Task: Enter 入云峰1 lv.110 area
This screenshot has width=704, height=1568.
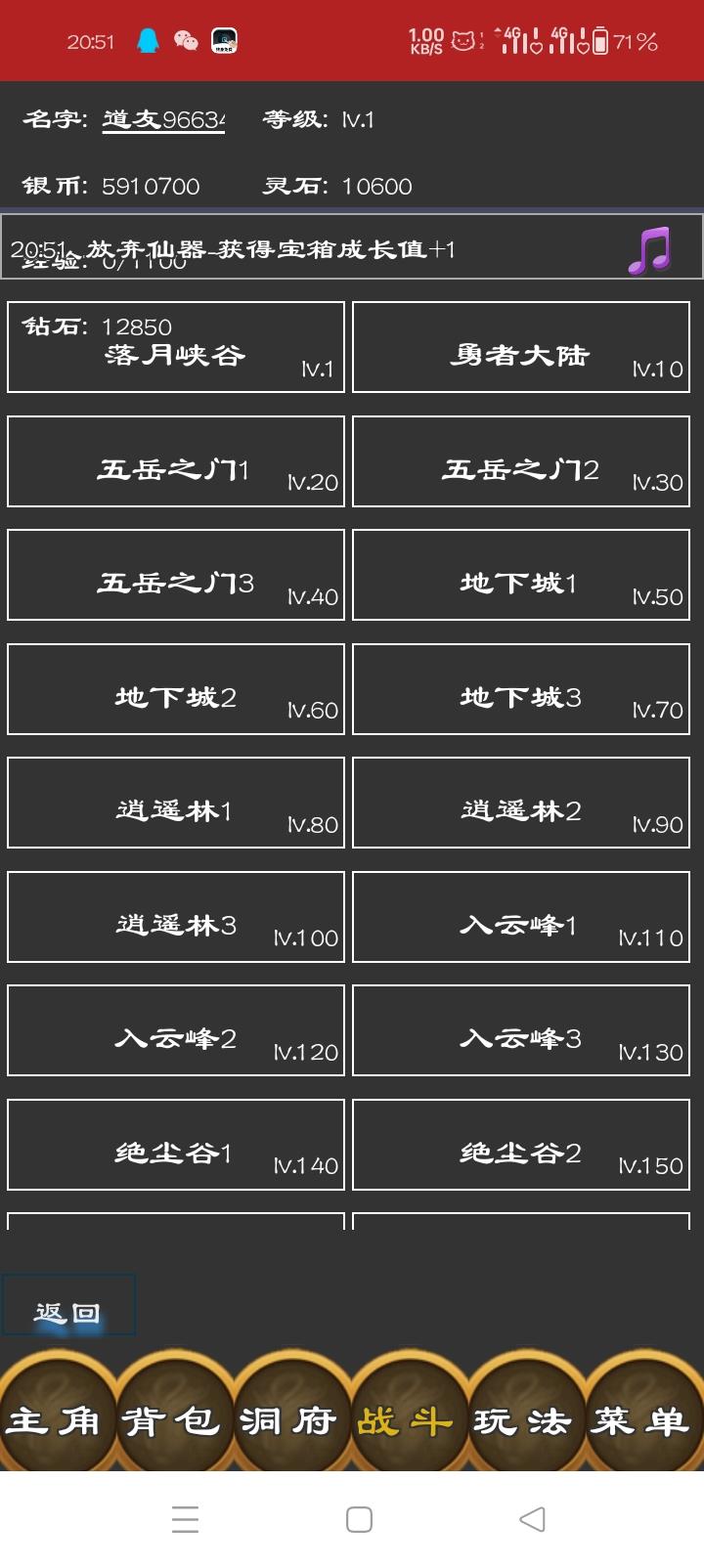Action: 520,917
